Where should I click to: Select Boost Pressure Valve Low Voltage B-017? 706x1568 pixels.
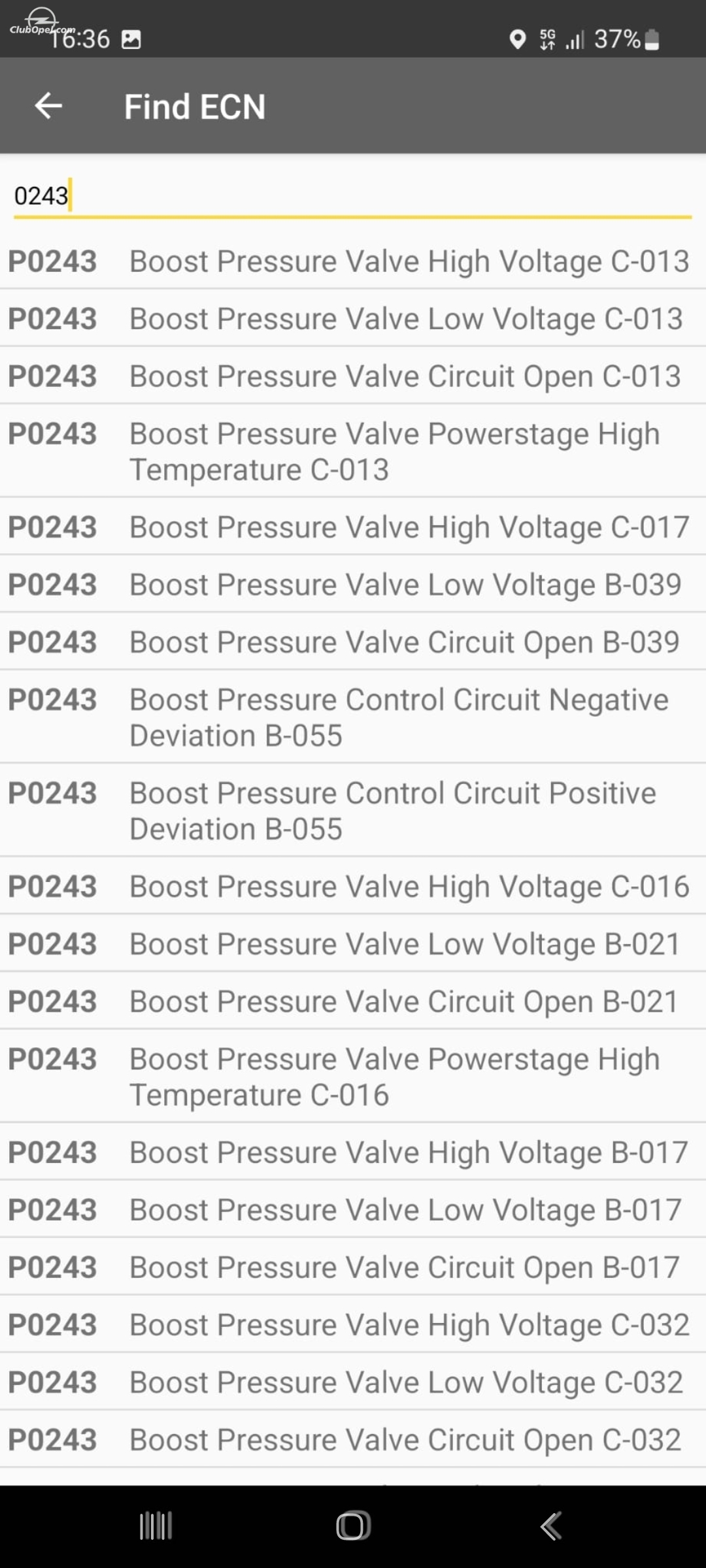click(x=353, y=1209)
